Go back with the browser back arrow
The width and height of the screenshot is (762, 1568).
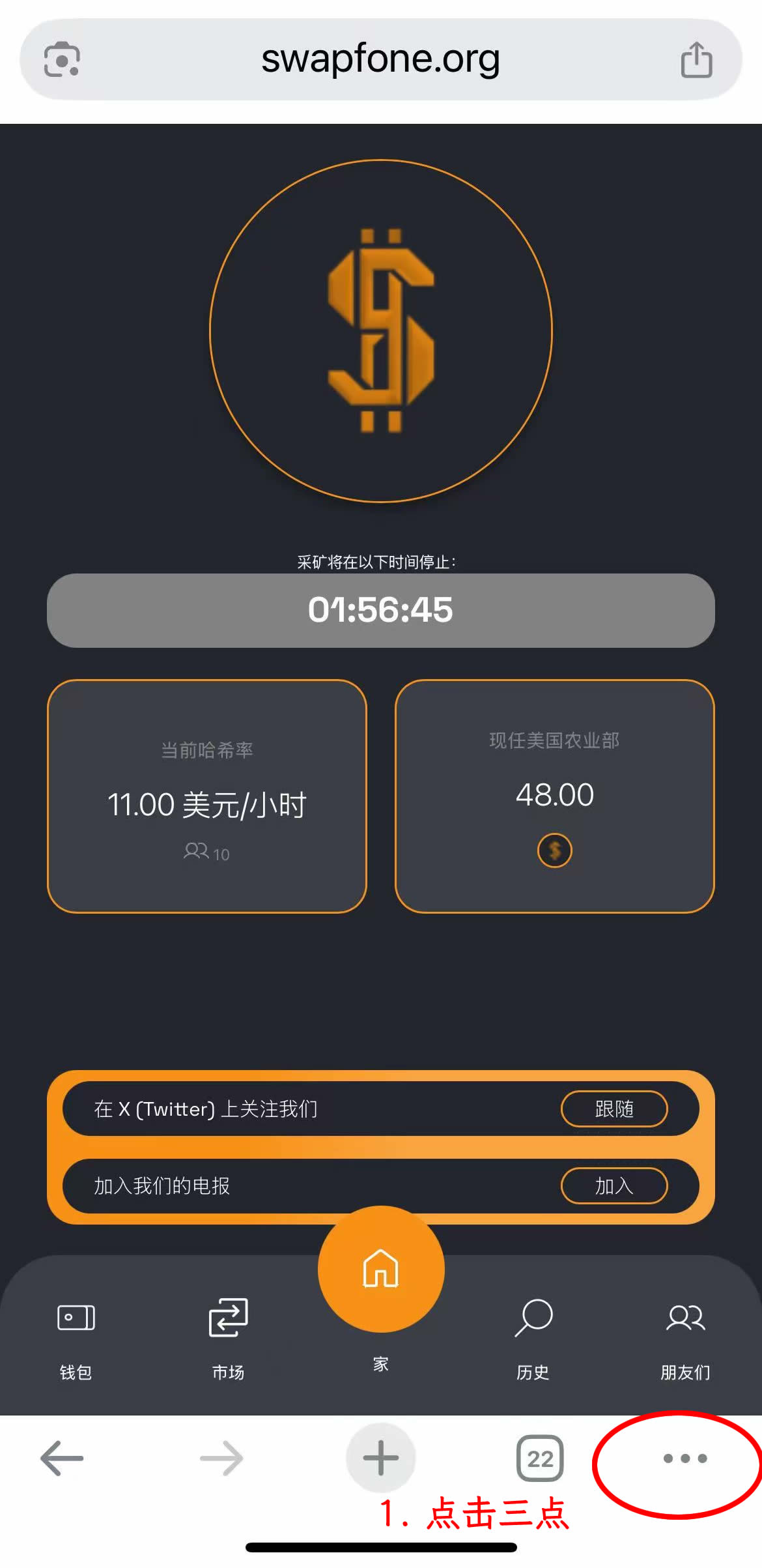(x=62, y=1458)
